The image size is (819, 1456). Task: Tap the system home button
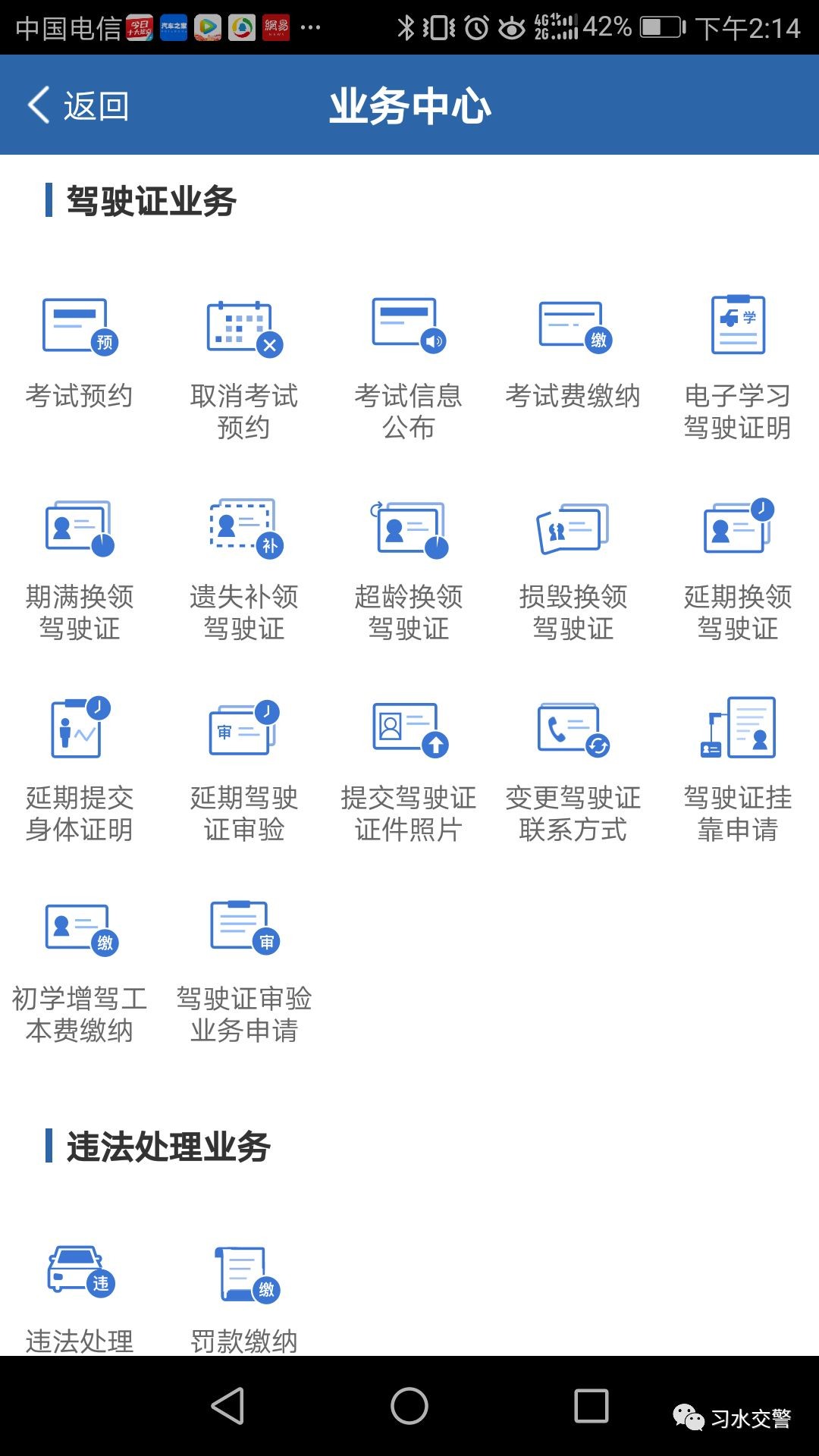tap(409, 1407)
